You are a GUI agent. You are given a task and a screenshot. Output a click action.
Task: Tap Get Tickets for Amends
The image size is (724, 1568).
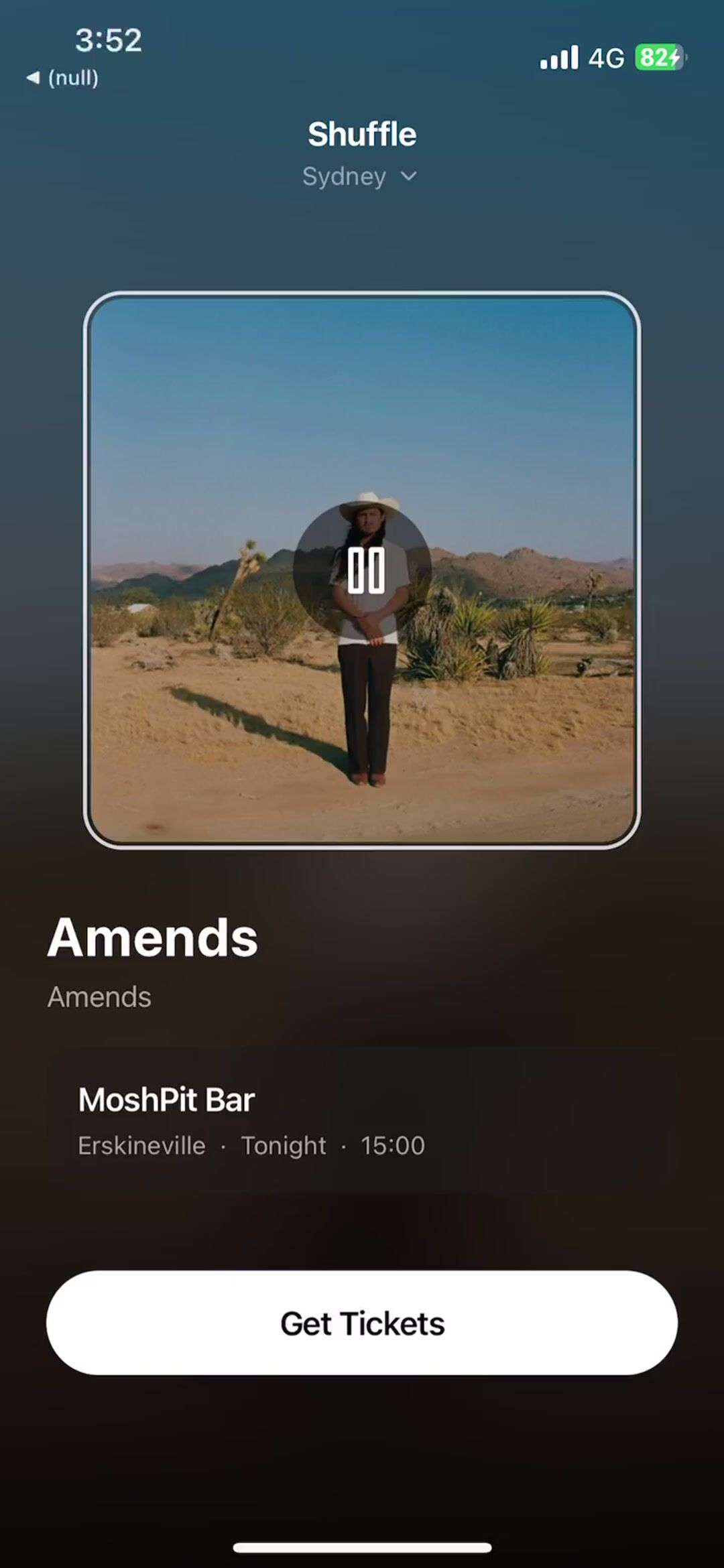click(362, 1323)
